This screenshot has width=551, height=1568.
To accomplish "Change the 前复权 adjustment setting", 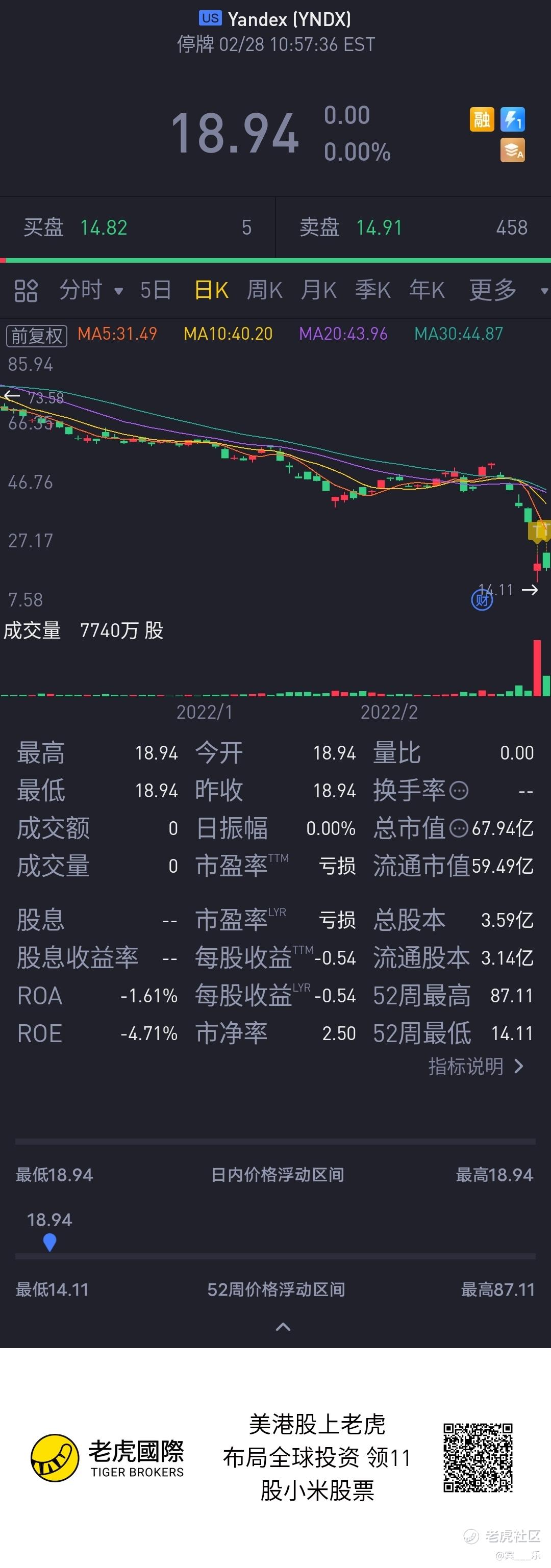I will (x=37, y=335).
